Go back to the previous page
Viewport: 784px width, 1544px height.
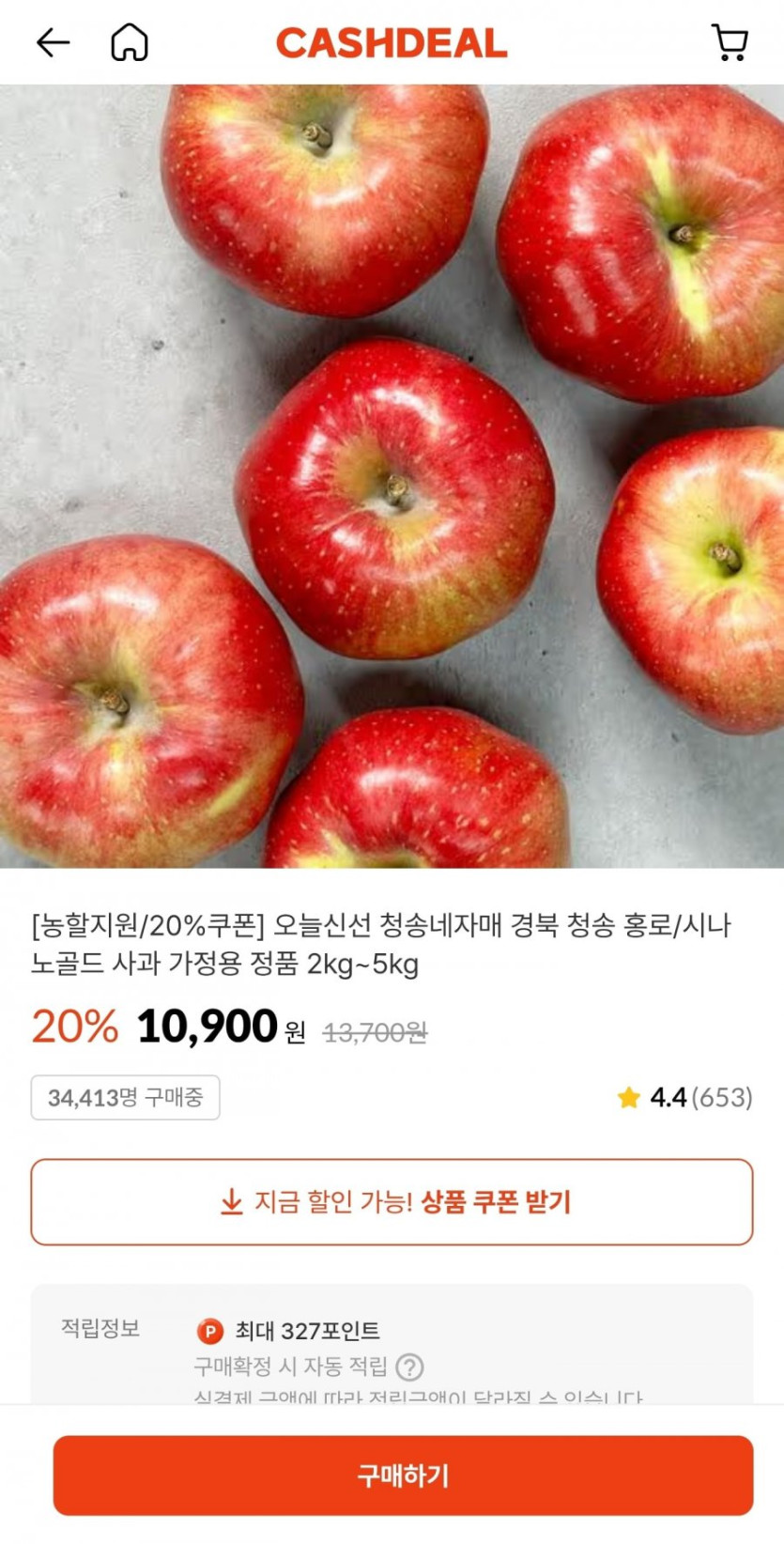[53, 42]
